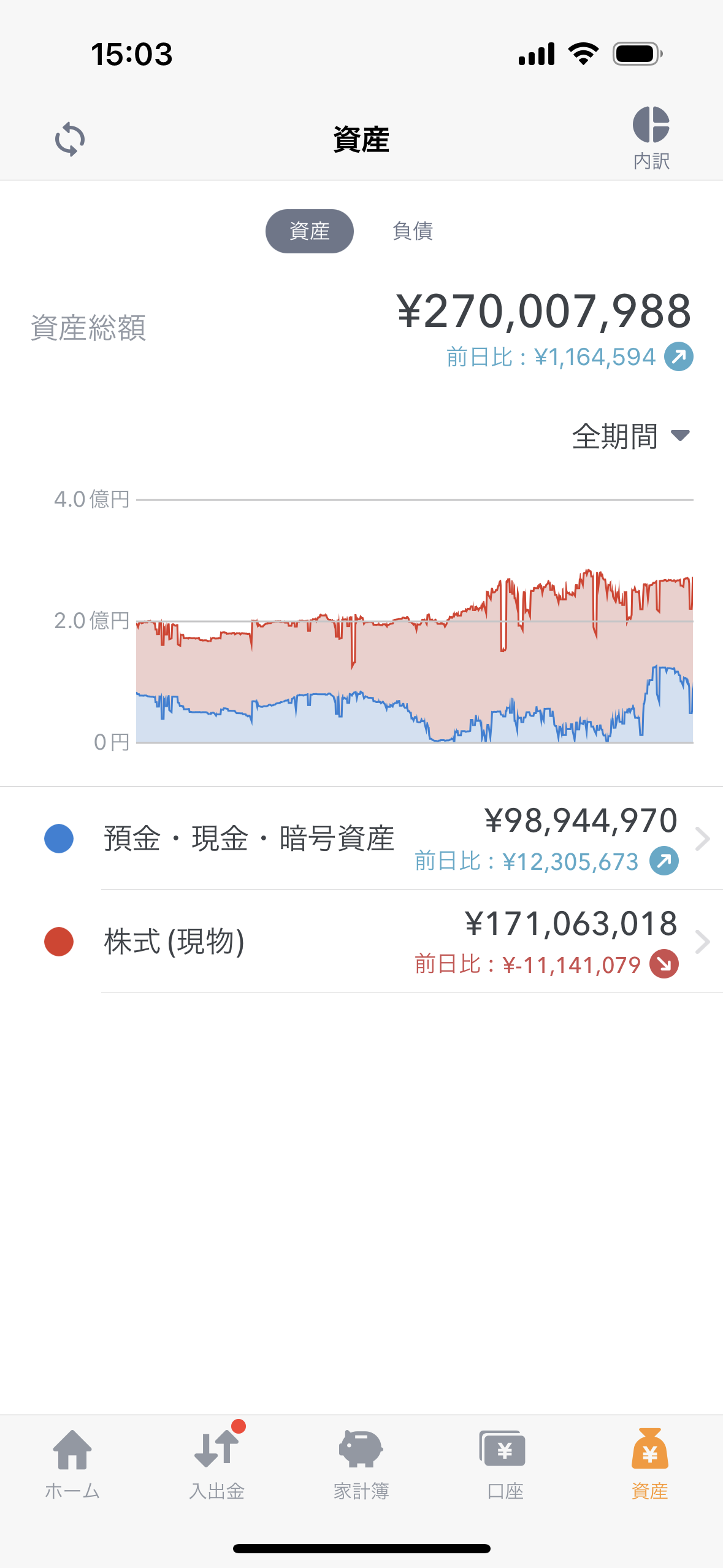Switch to the 口座 tab
The width and height of the screenshot is (723, 1568).
pyautogui.click(x=505, y=1463)
